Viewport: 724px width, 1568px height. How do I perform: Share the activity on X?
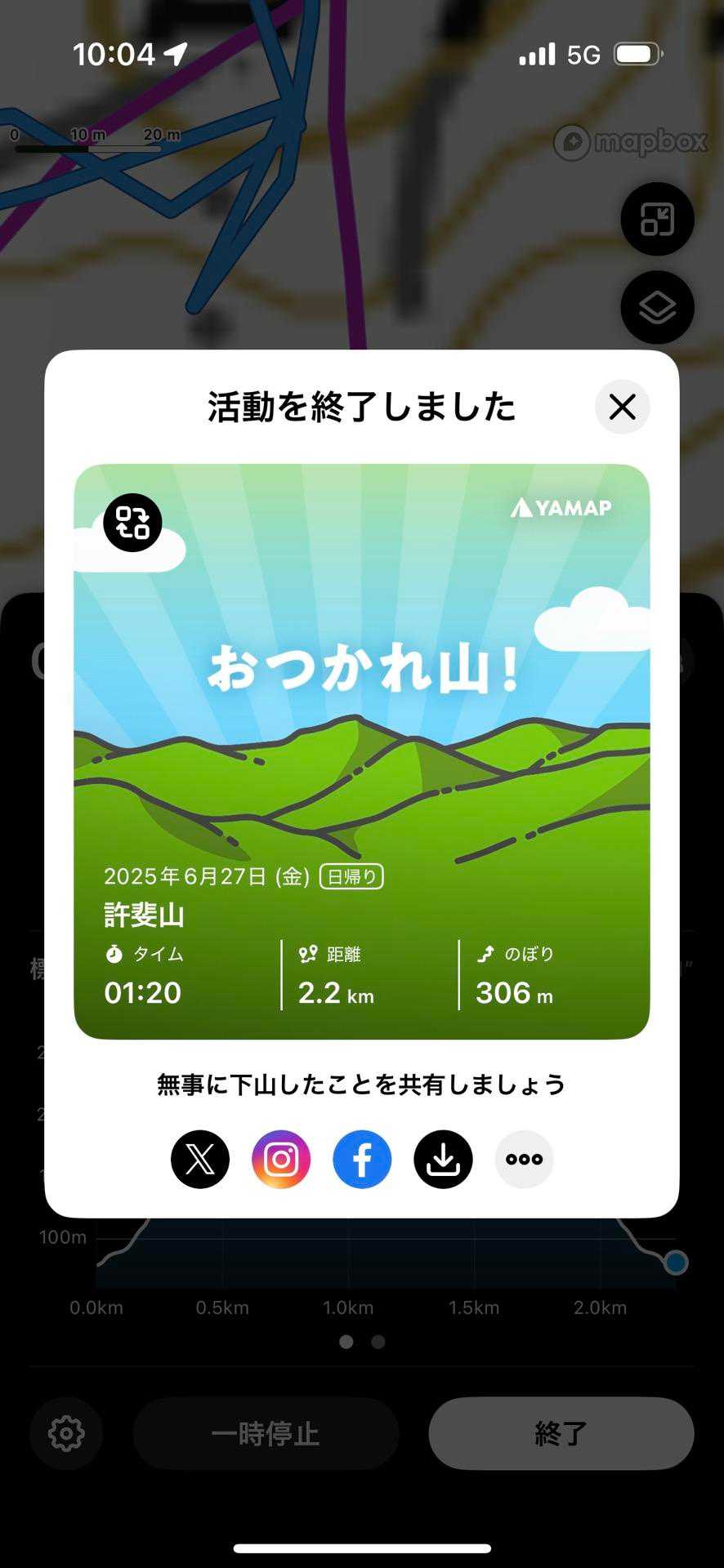pos(200,1159)
